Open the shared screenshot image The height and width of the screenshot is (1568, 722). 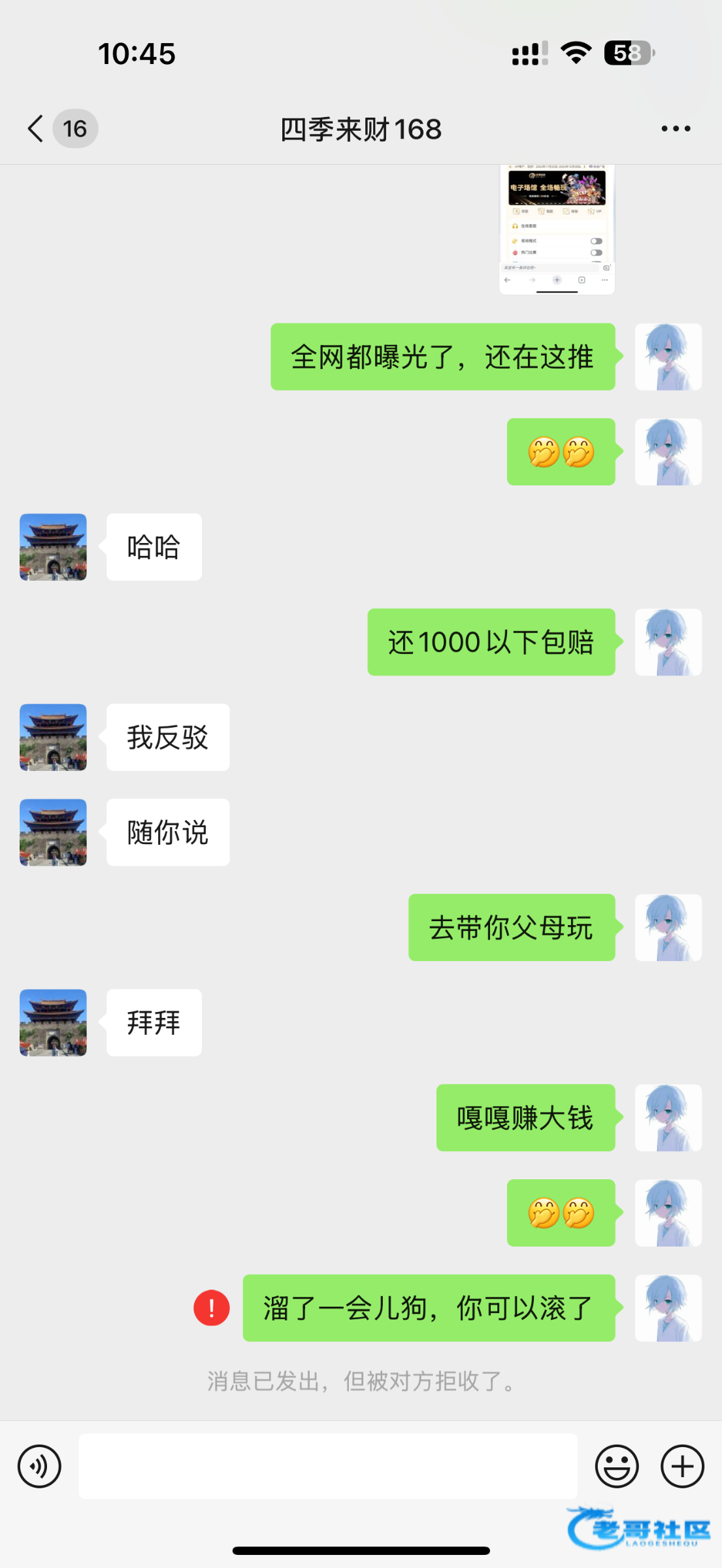point(557,229)
